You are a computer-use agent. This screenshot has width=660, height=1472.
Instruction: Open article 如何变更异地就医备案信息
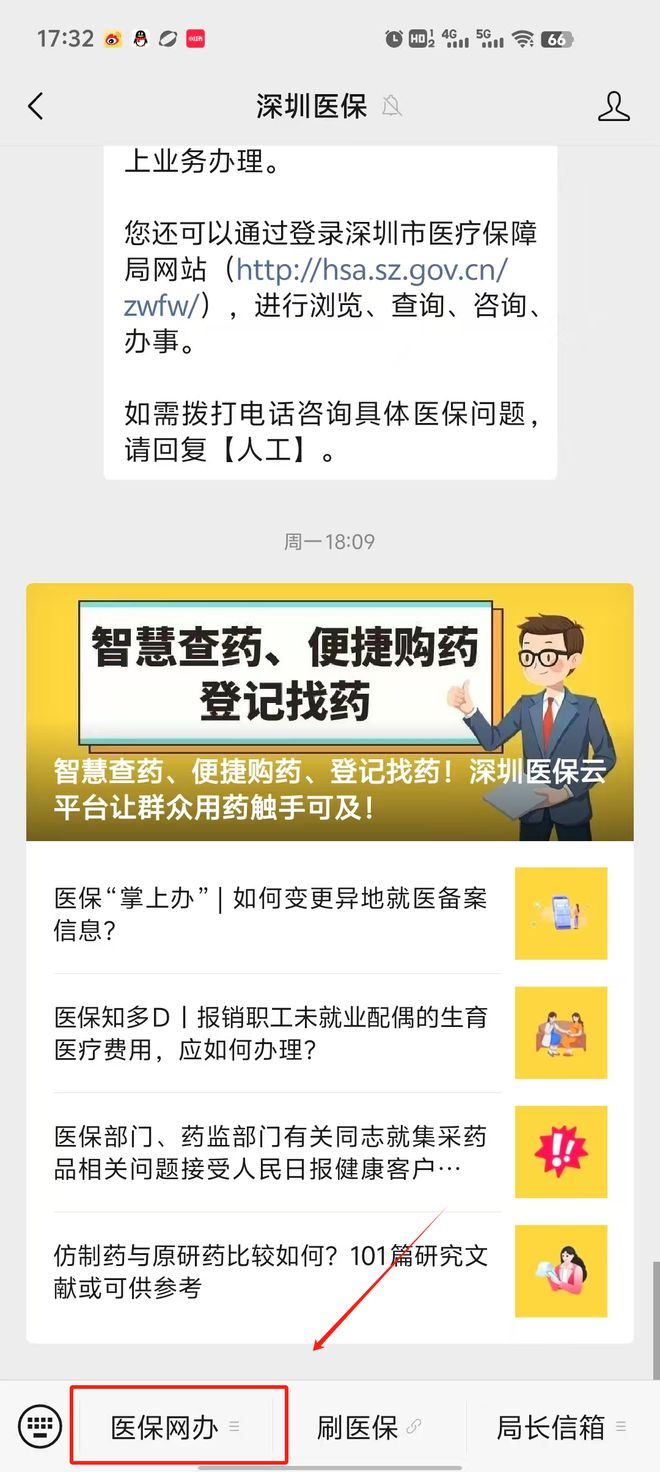pyautogui.click(x=330, y=914)
